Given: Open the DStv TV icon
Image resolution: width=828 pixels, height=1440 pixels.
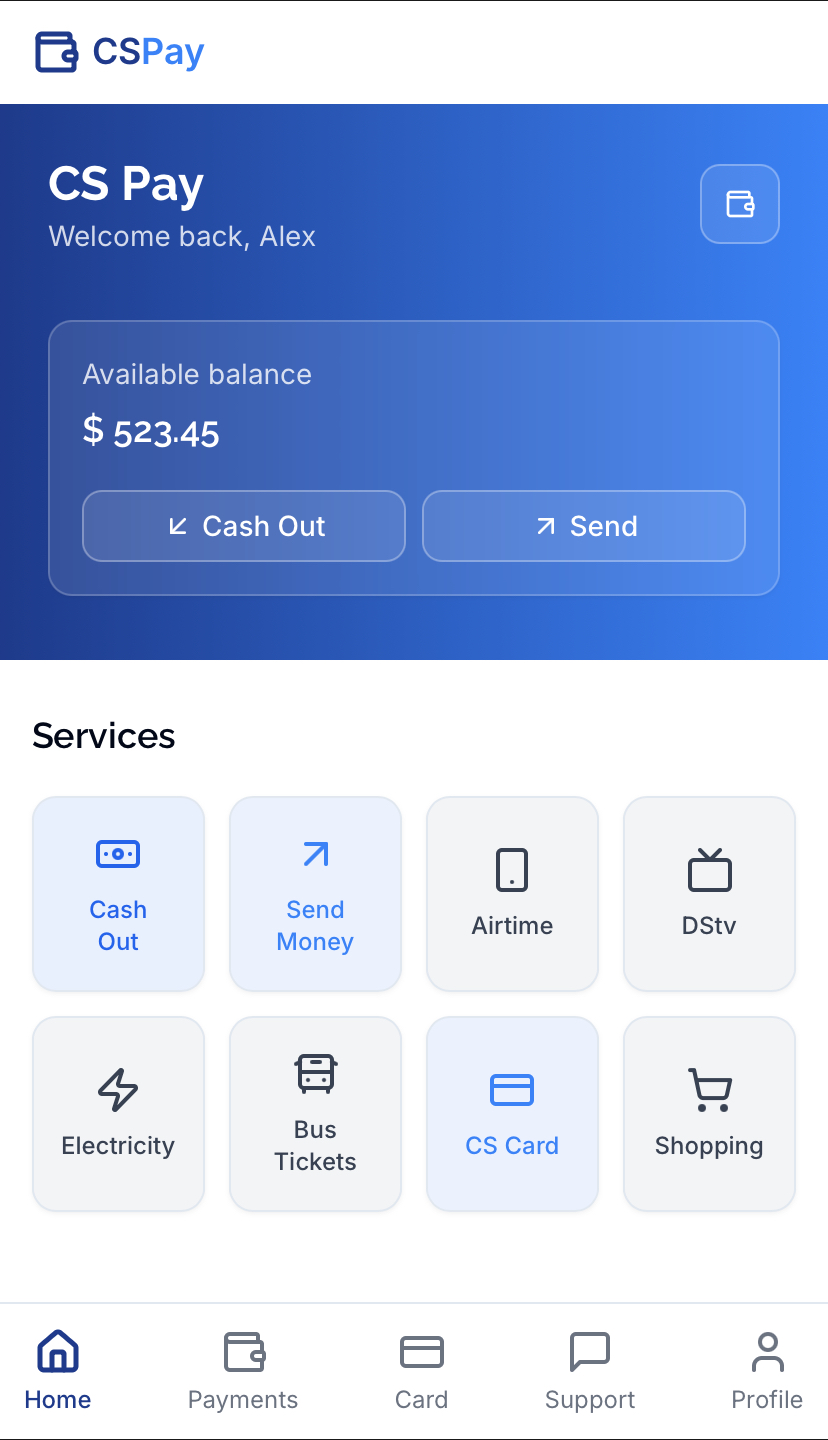Looking at the screenshot, I should (x=709, y=871).
